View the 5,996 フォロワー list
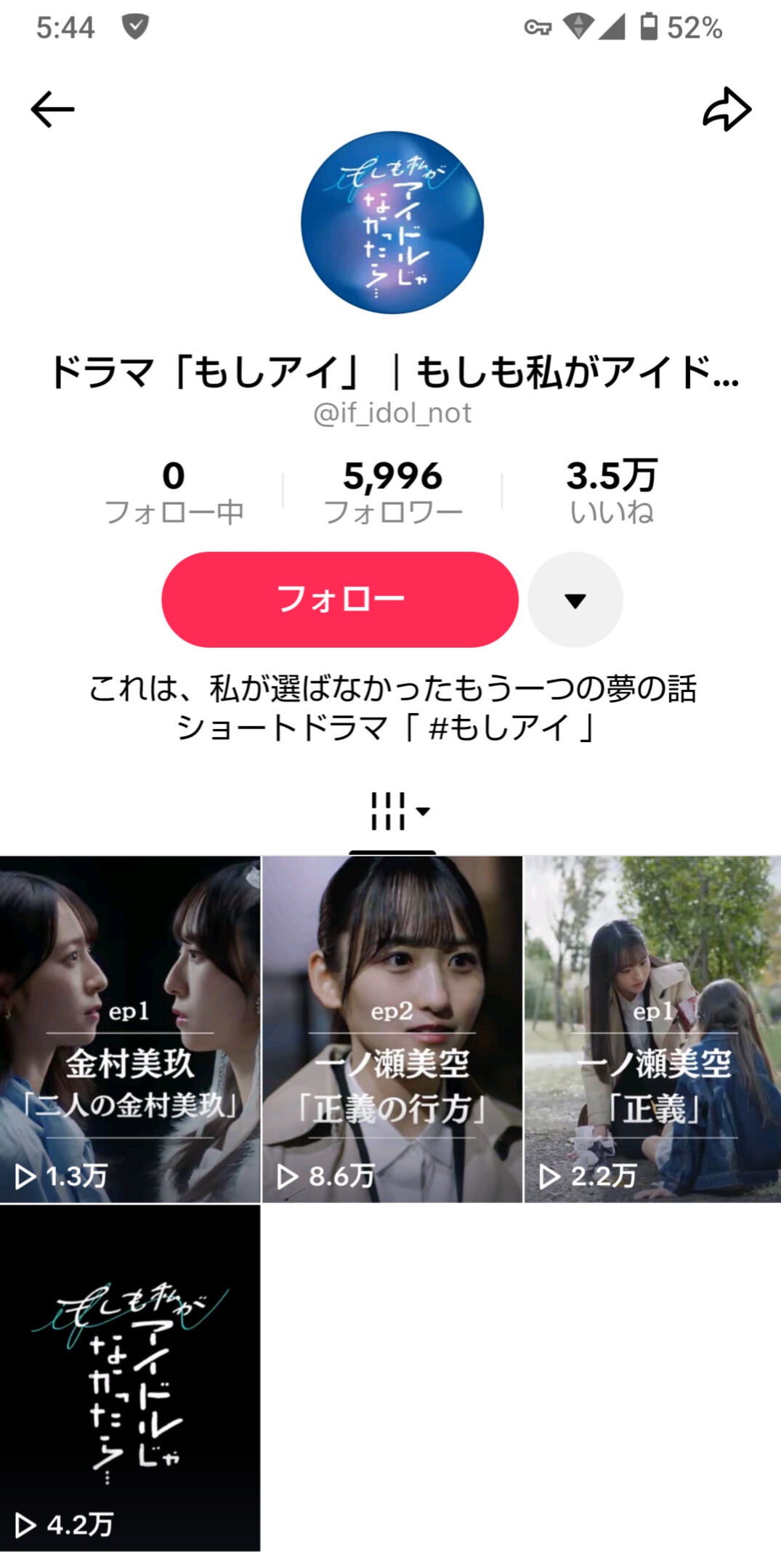The width and height of the screenshot is (781, 1568). pyautogui.click(x=392, y=491)
